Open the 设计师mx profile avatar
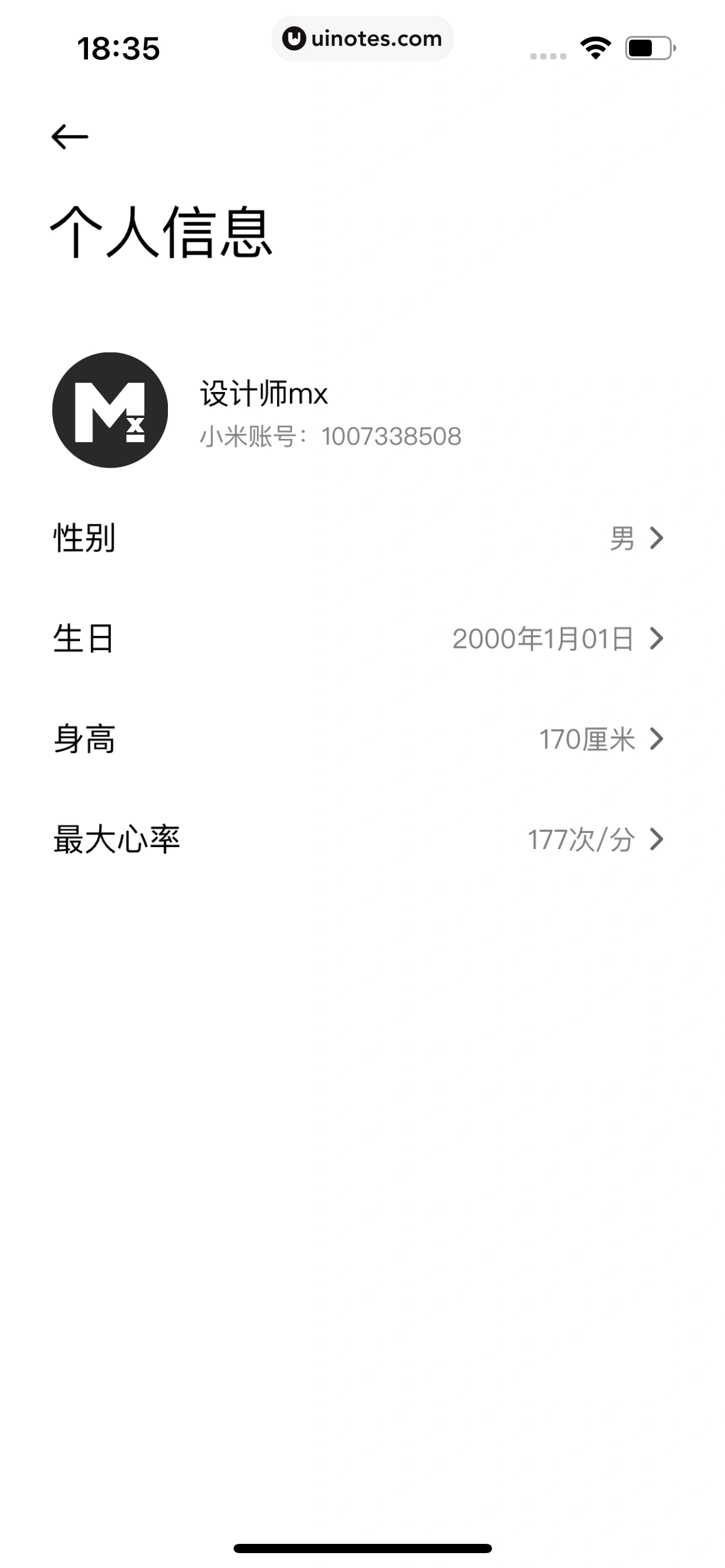The width and height of the screenshot is (725, 1568). pos(110,410)
